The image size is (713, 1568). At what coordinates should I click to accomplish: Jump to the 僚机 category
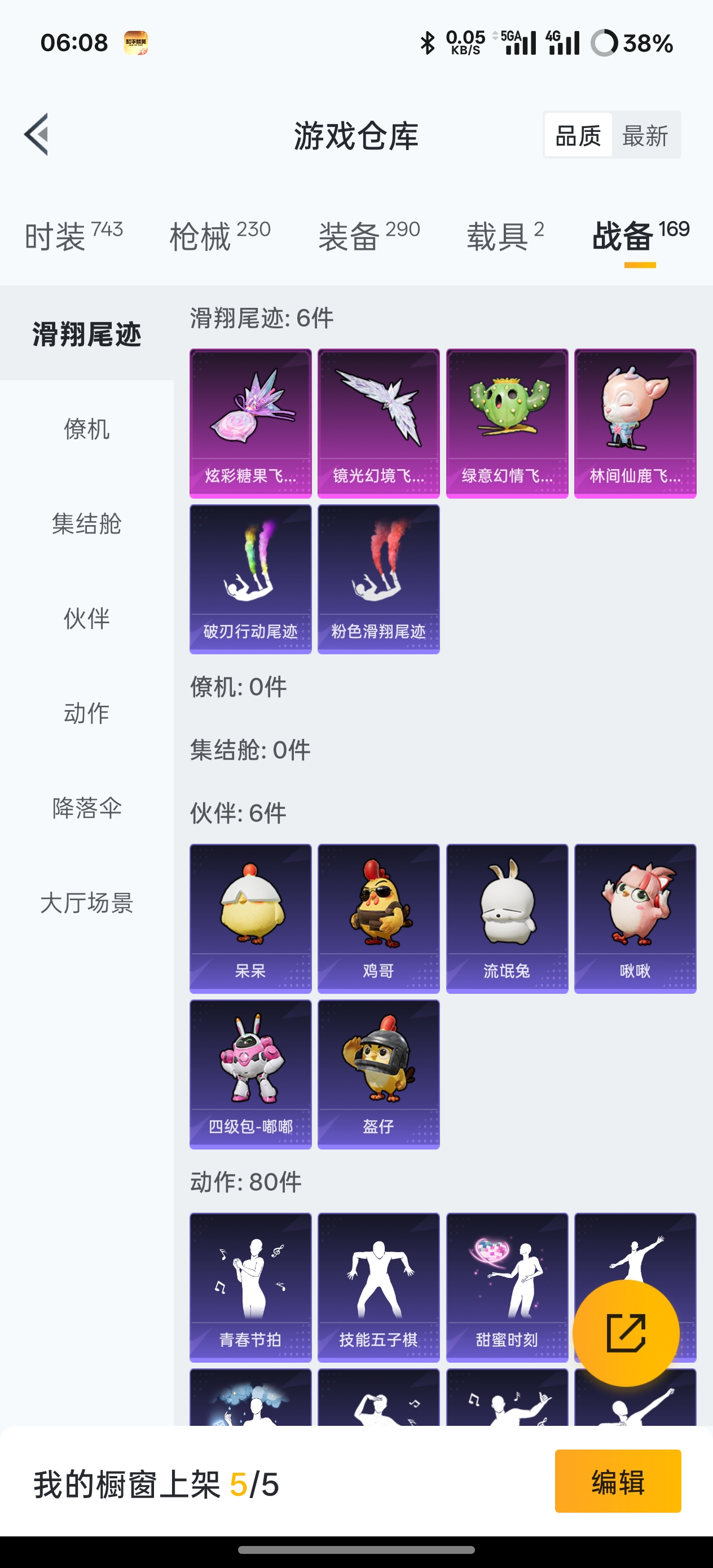point(86,429)
